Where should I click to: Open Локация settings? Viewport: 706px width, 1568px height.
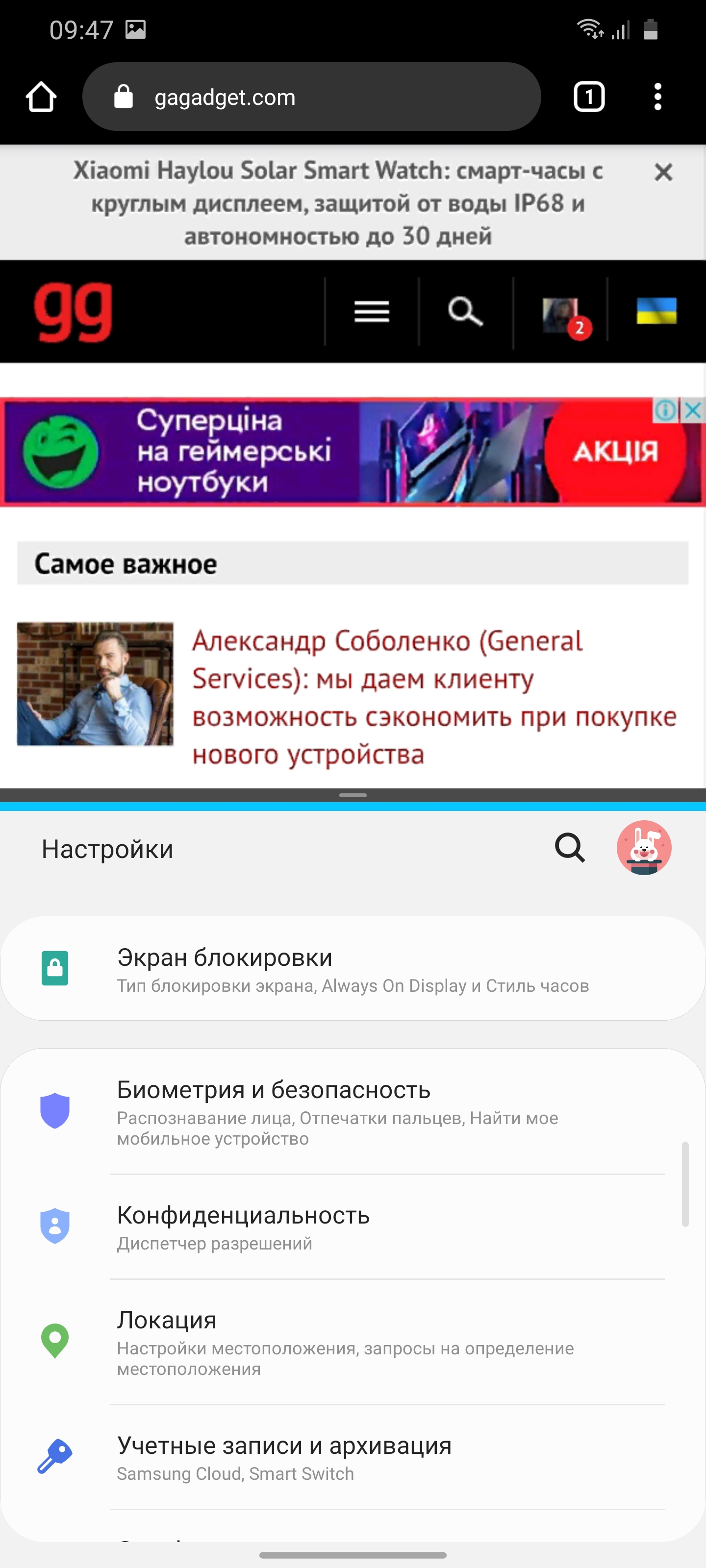pyautogui.click(x=352, y=1342)
